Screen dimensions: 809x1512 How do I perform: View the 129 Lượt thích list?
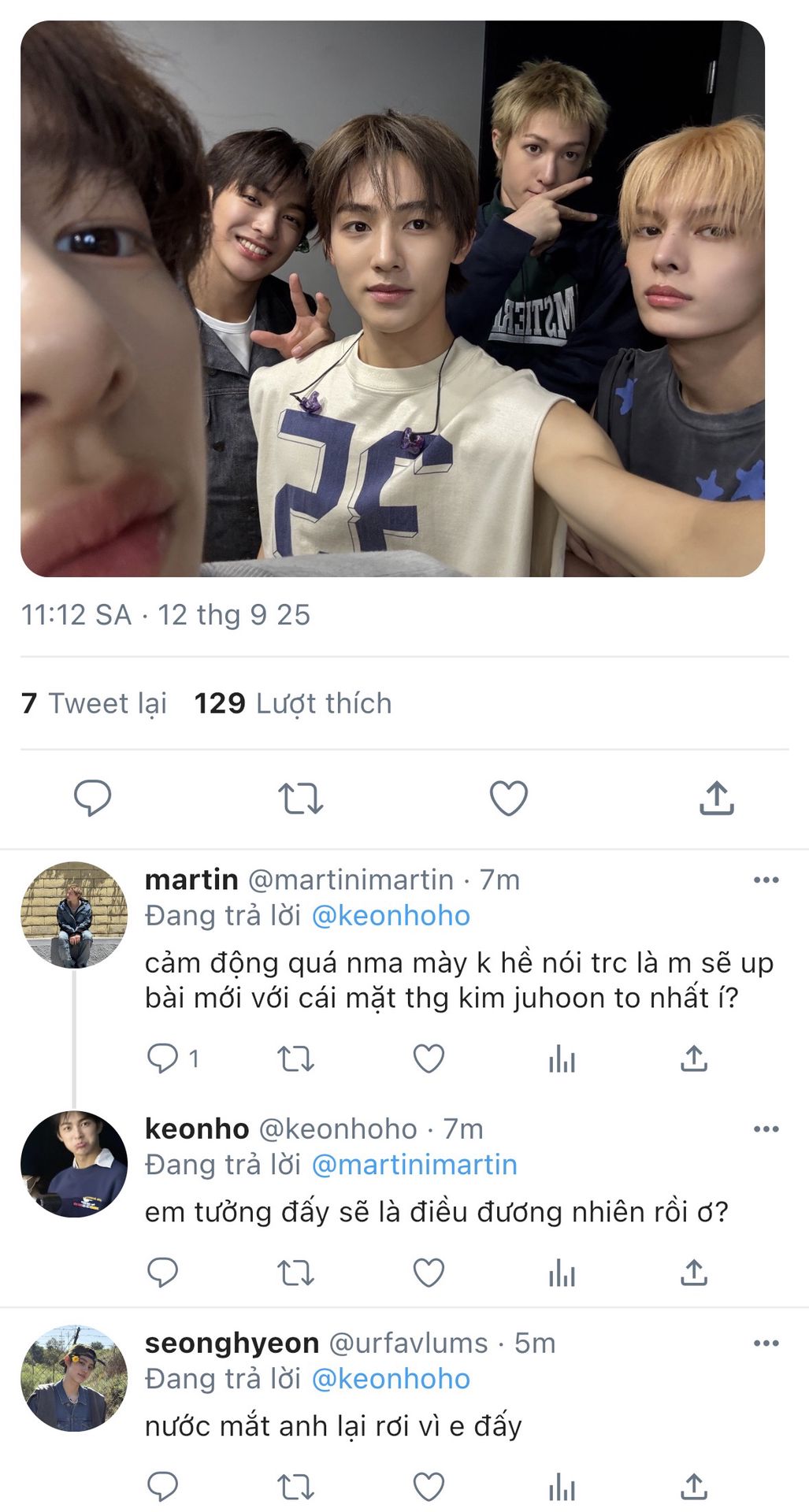click(292, 703)
